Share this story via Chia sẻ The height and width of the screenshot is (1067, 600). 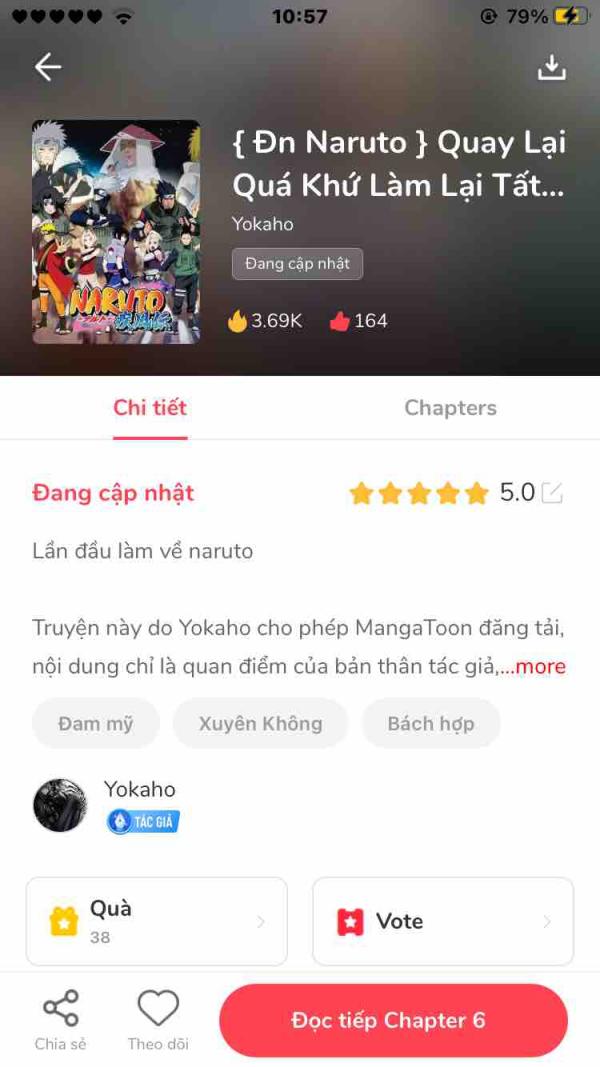61,1019
